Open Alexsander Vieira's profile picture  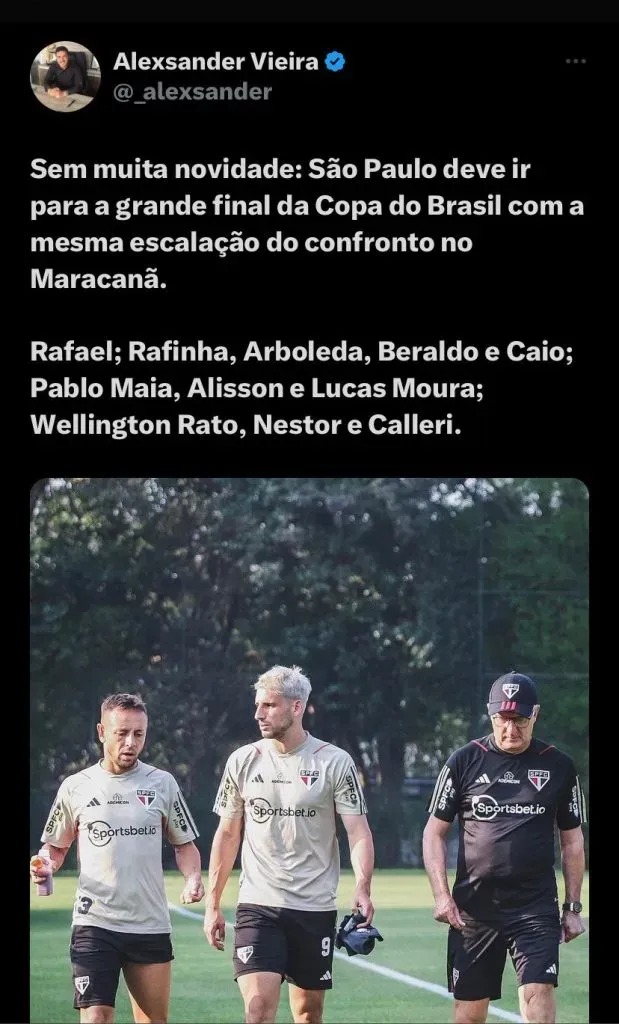coord(65,76)
